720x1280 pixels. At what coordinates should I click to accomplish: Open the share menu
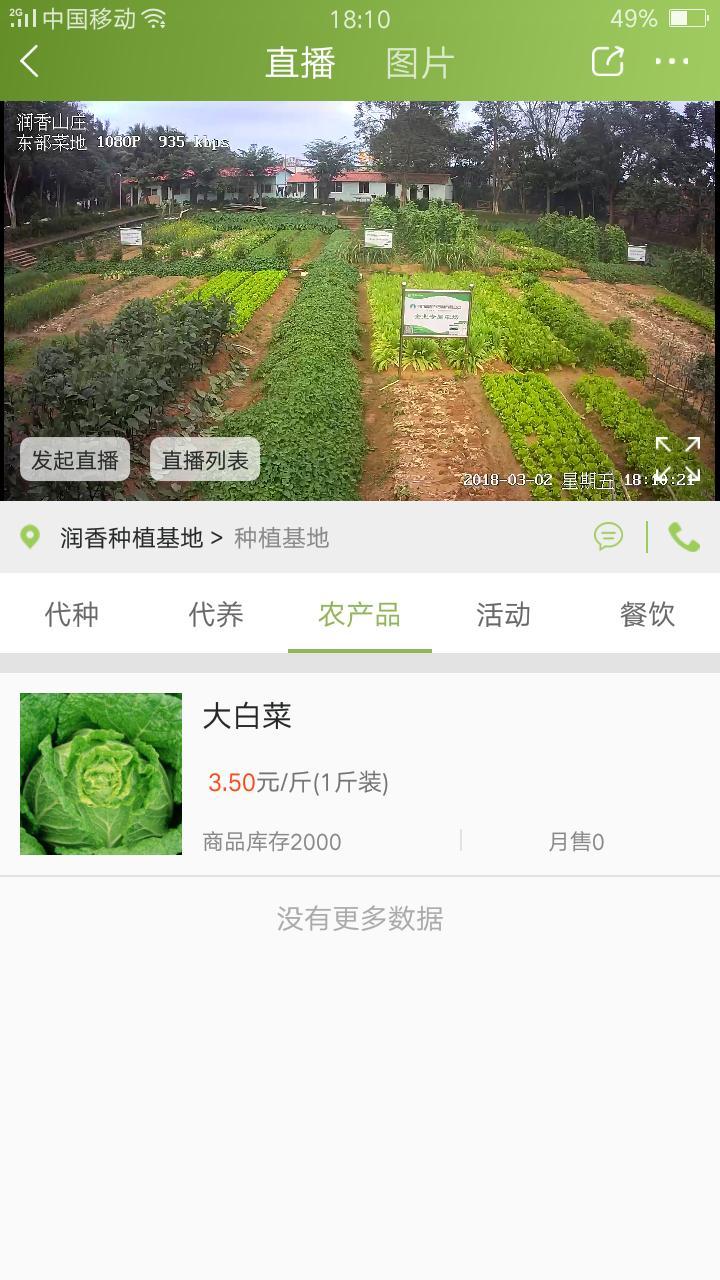(x=608, y=60)
